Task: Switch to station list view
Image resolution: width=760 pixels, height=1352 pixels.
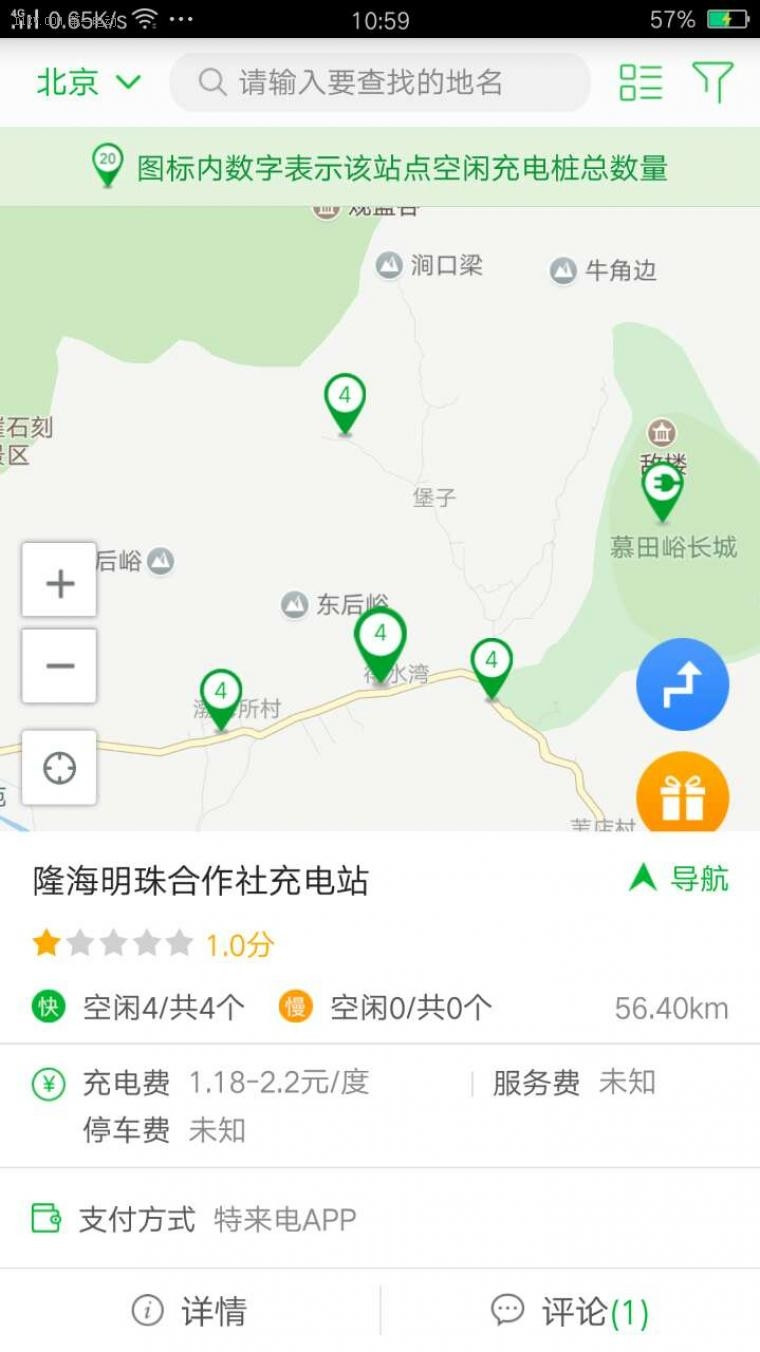Action: [x=641, y=82]
